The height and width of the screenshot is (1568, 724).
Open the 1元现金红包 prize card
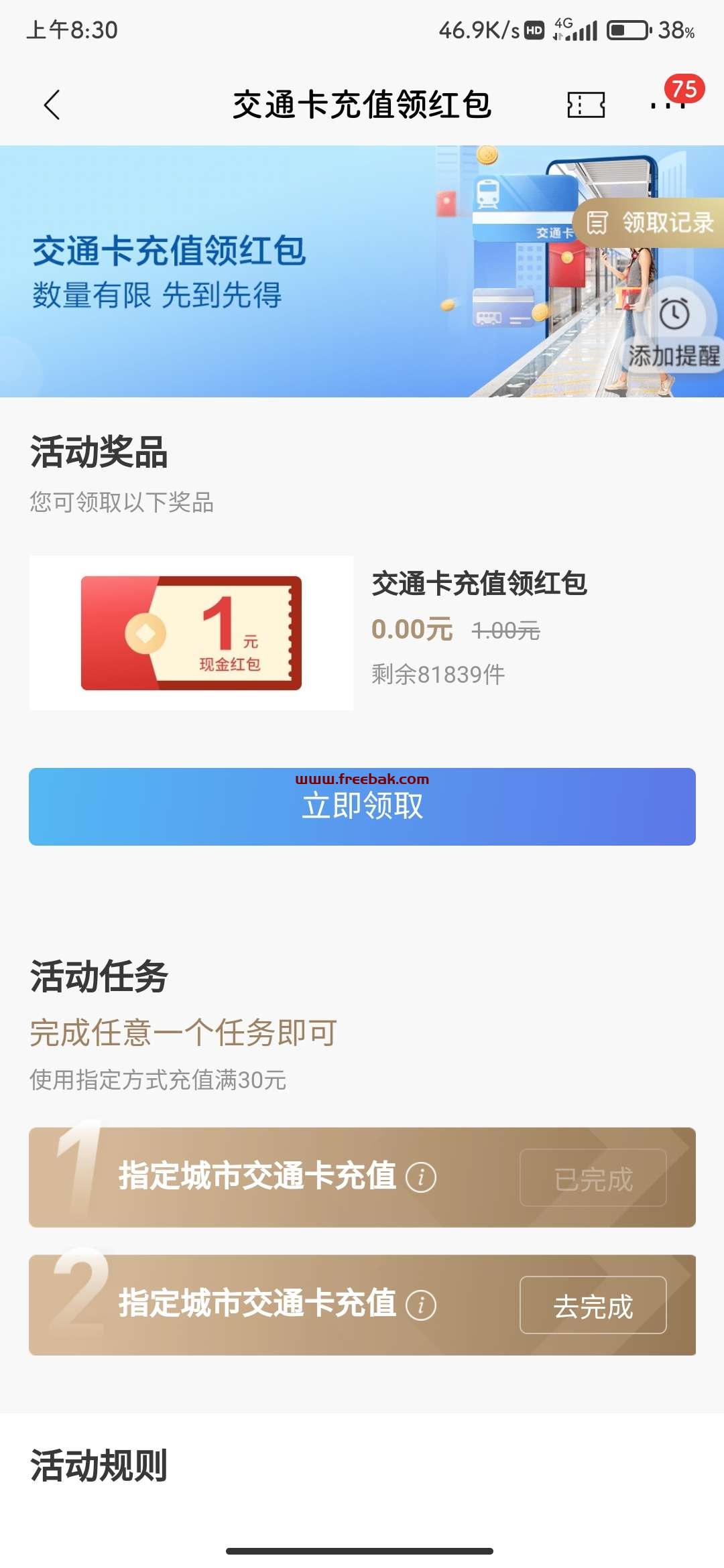(x=191, y=633)
